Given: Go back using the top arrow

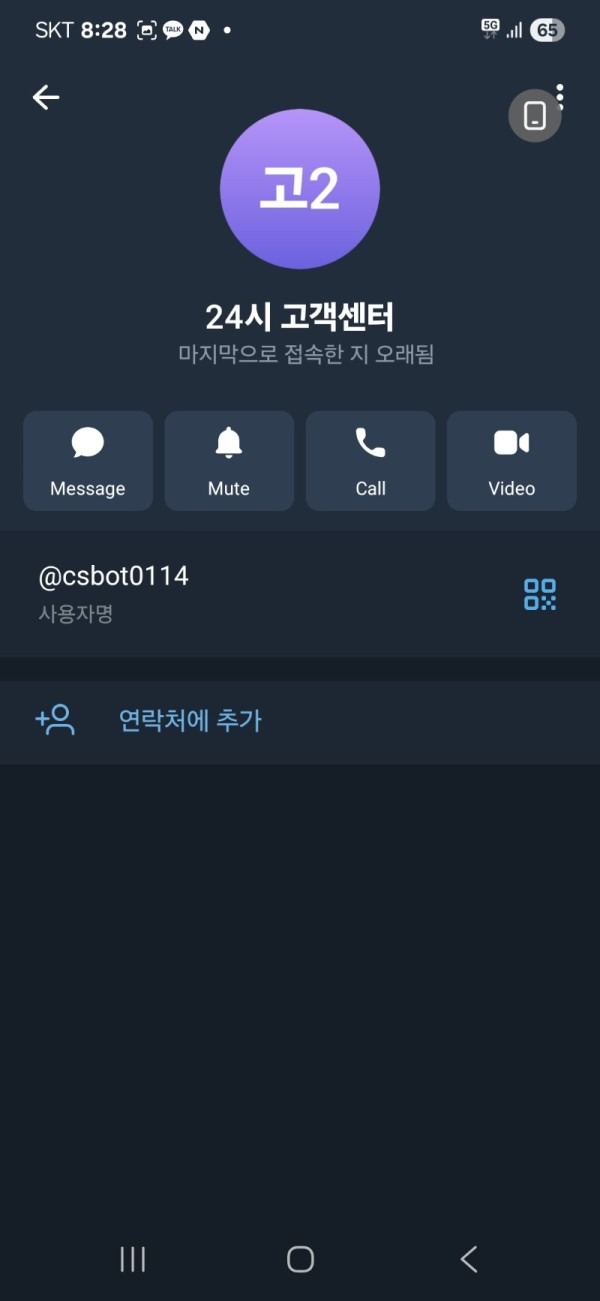Looking at the screenshot, I should 46,97.
